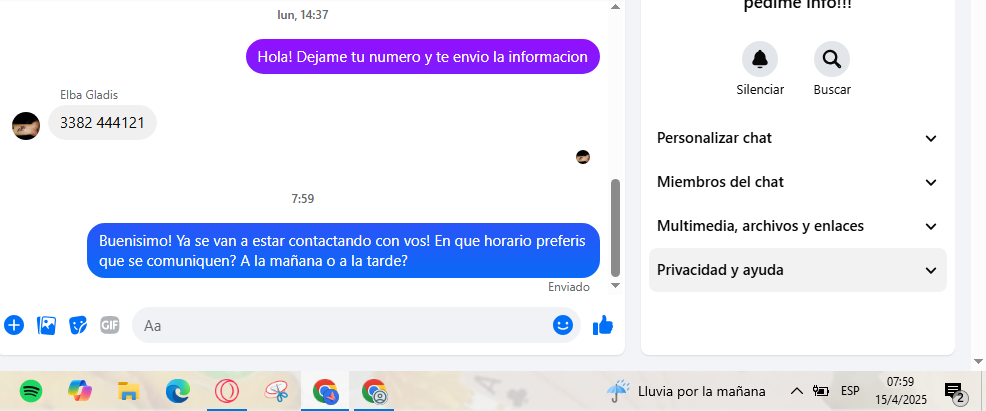Open File Explorer from the taskbar

pos(127,390)
